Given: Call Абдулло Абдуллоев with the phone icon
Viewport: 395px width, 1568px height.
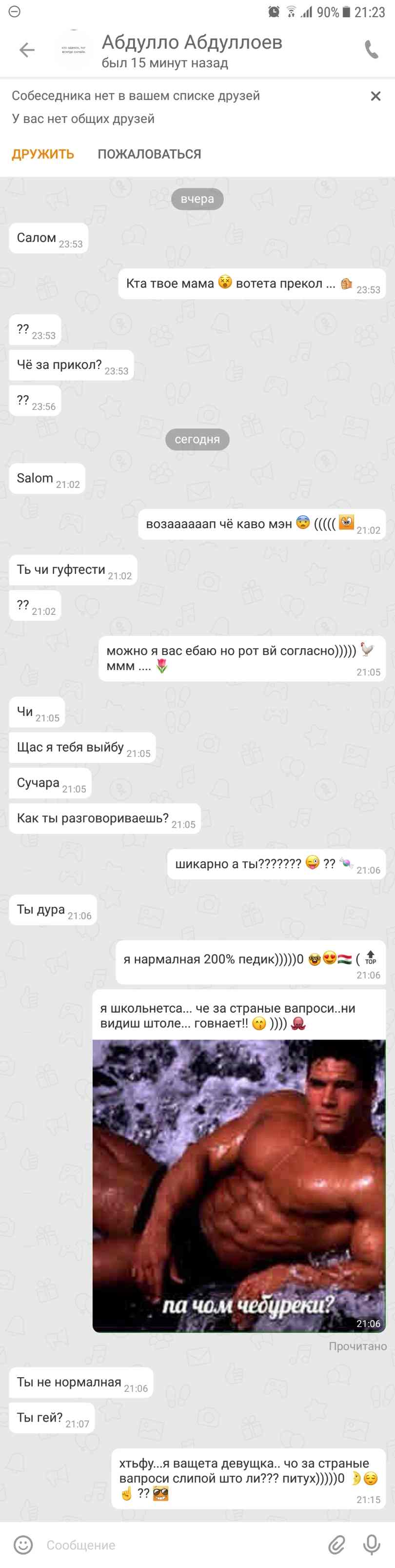Looking at the screenshot, I should click(371, 50).
